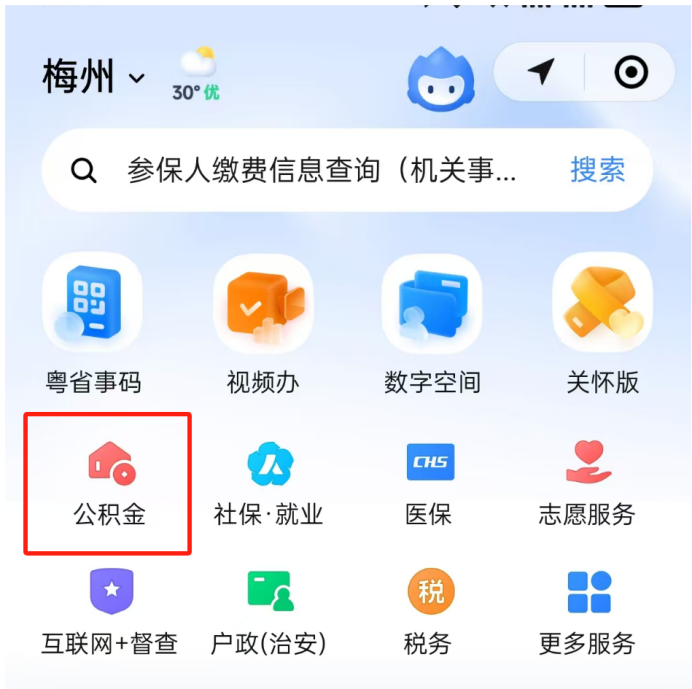Open 医保 services
Viewport: 692px width, 689px height.
(429, 483)
